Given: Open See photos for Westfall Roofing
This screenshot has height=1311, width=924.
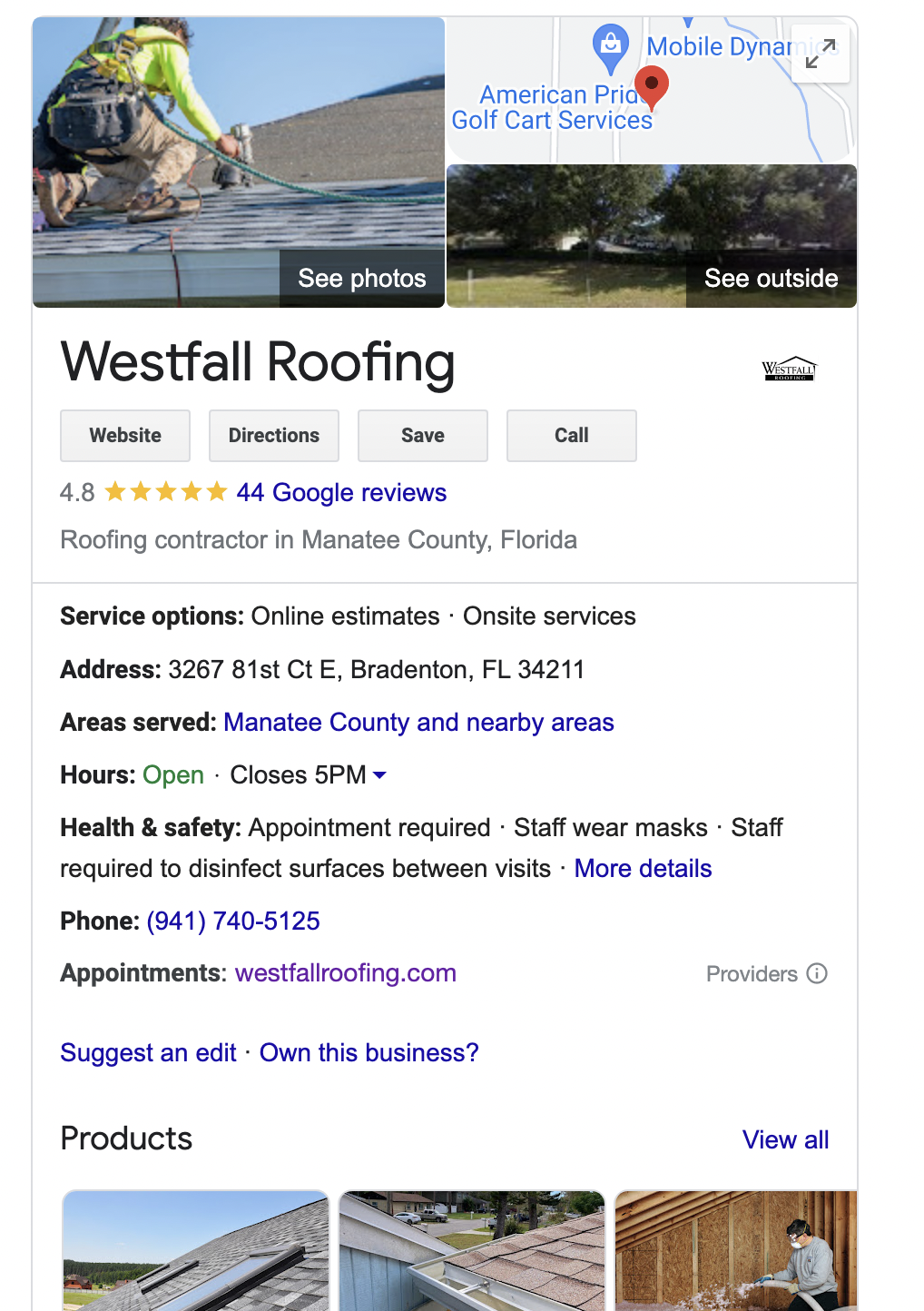Looking at the screenshot, I should (361, 278).
